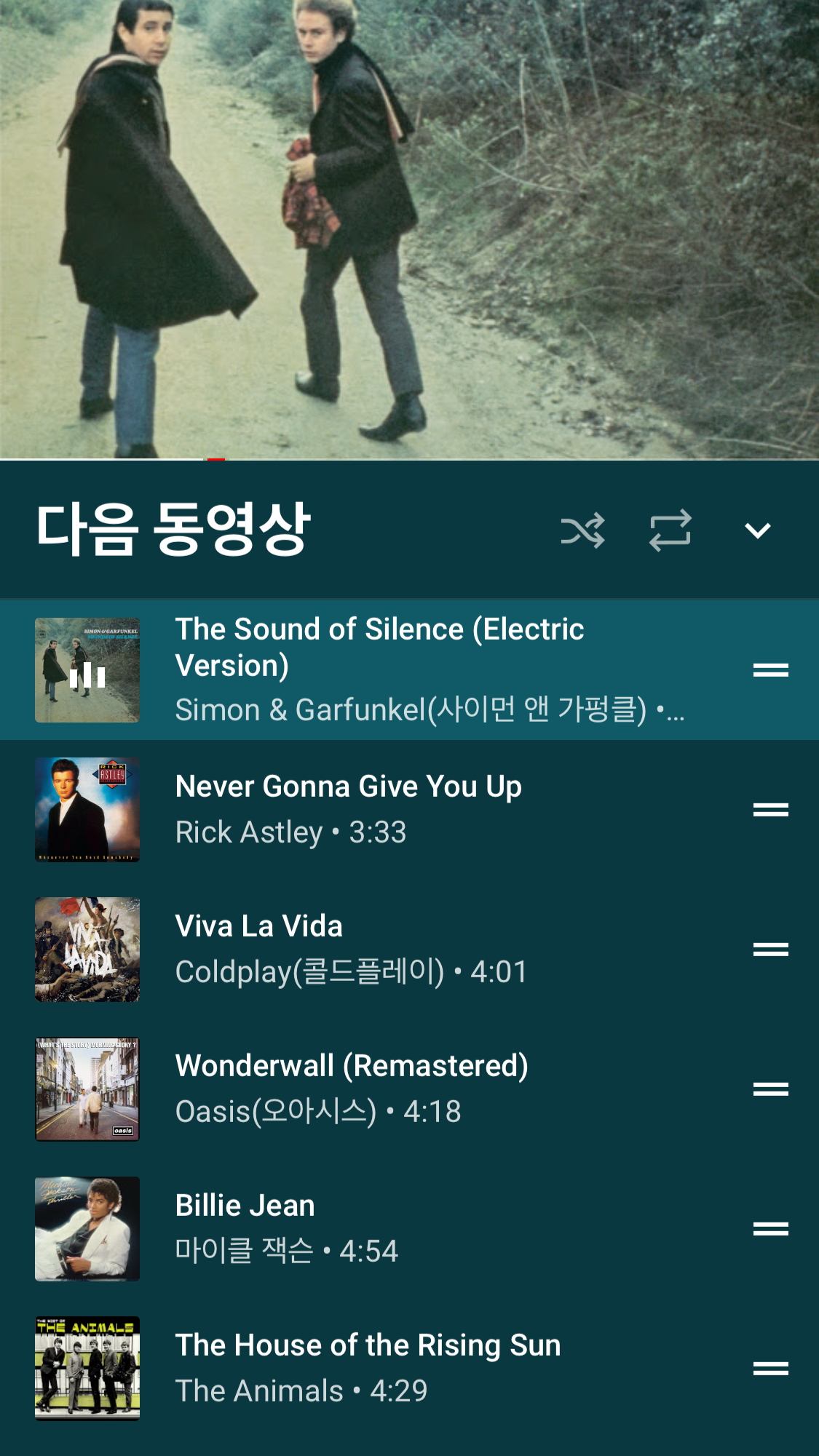Shuffle the up next queue
The height and width of the screenshot is (1456, 819).
[x=582, y=530]
